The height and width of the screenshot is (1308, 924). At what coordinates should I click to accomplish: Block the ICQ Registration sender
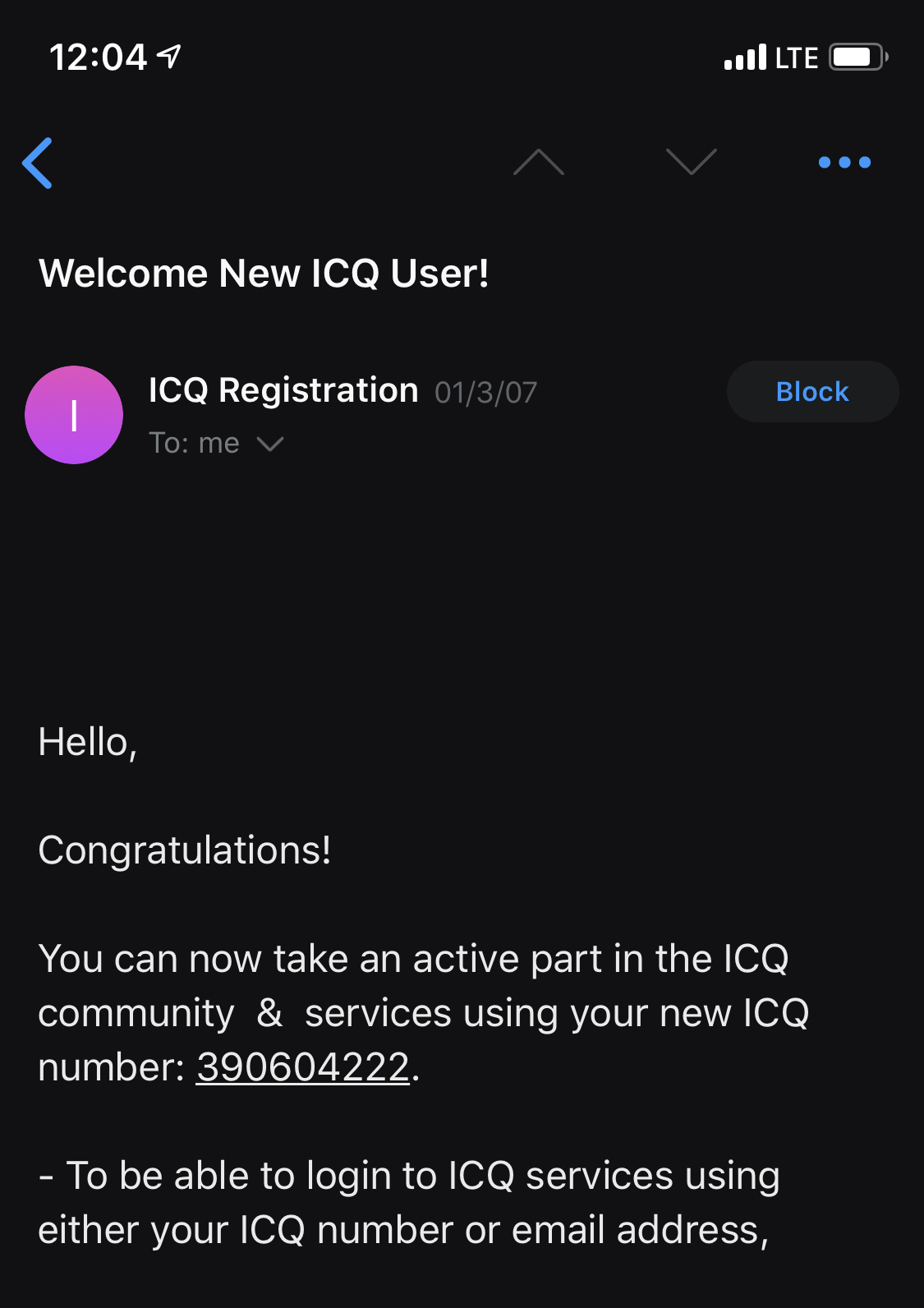click(812, 392)
